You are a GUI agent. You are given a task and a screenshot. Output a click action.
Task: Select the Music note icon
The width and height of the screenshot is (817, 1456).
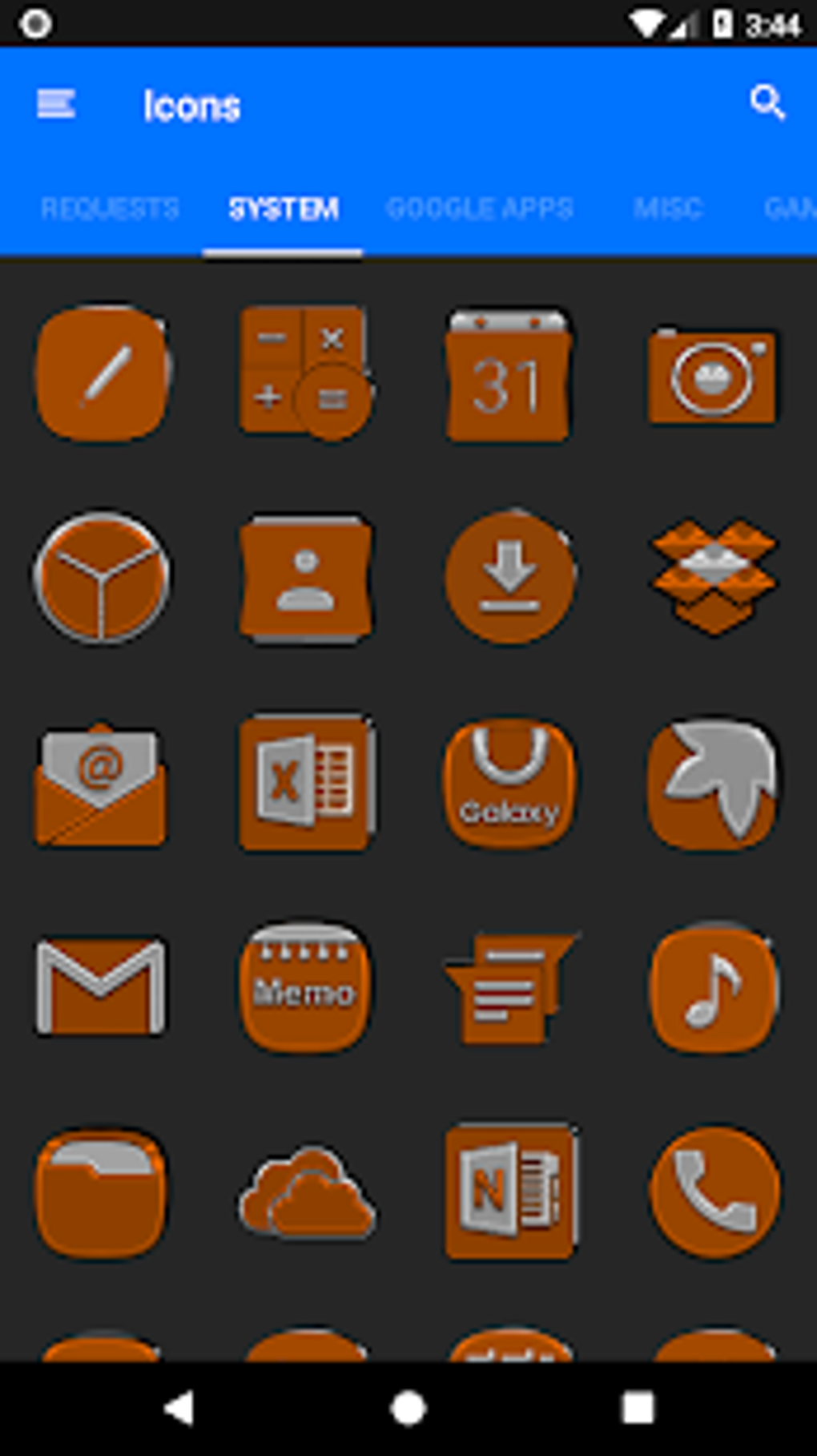pyautogui.click(x=713, y=986)
